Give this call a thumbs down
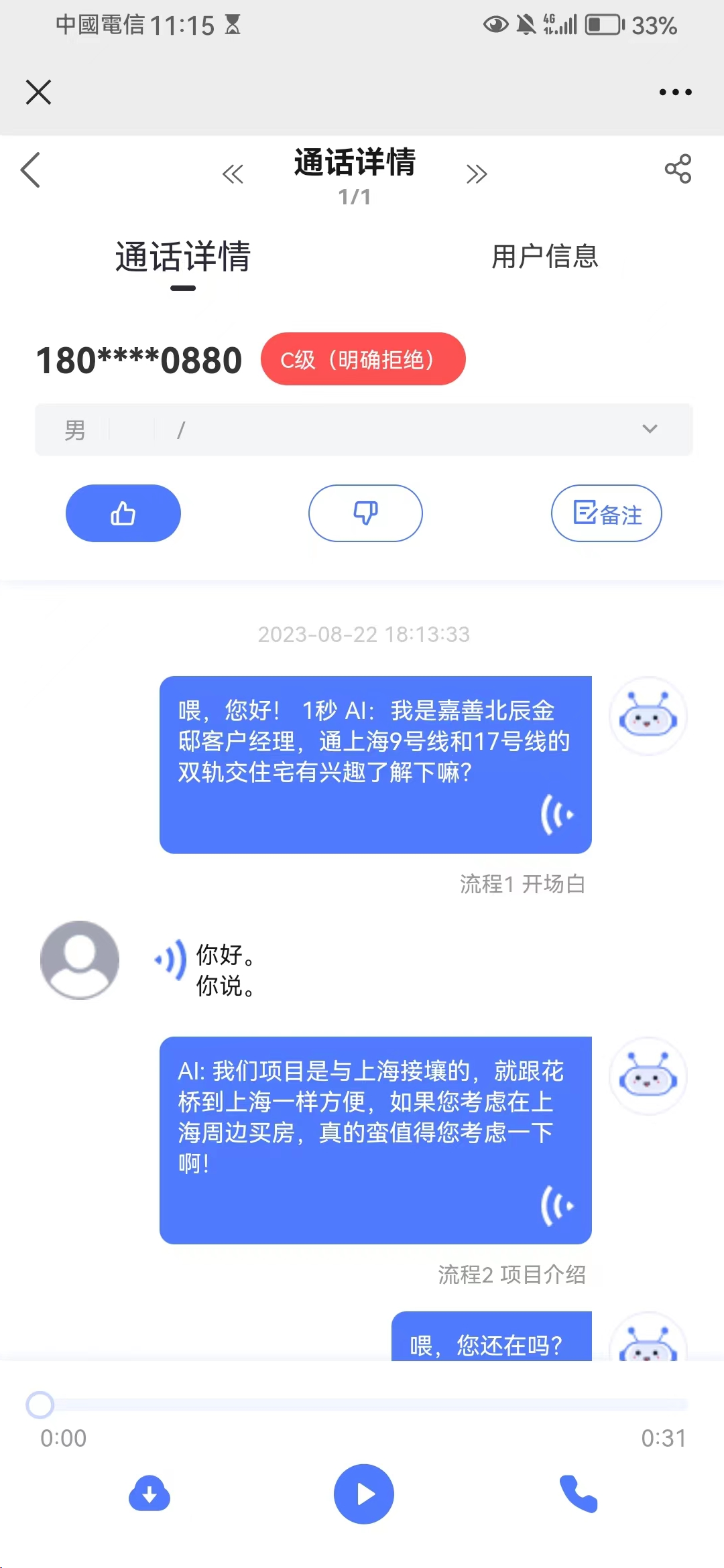The image size is (724, 1568). pyautogui.click(x=365, y=513)
